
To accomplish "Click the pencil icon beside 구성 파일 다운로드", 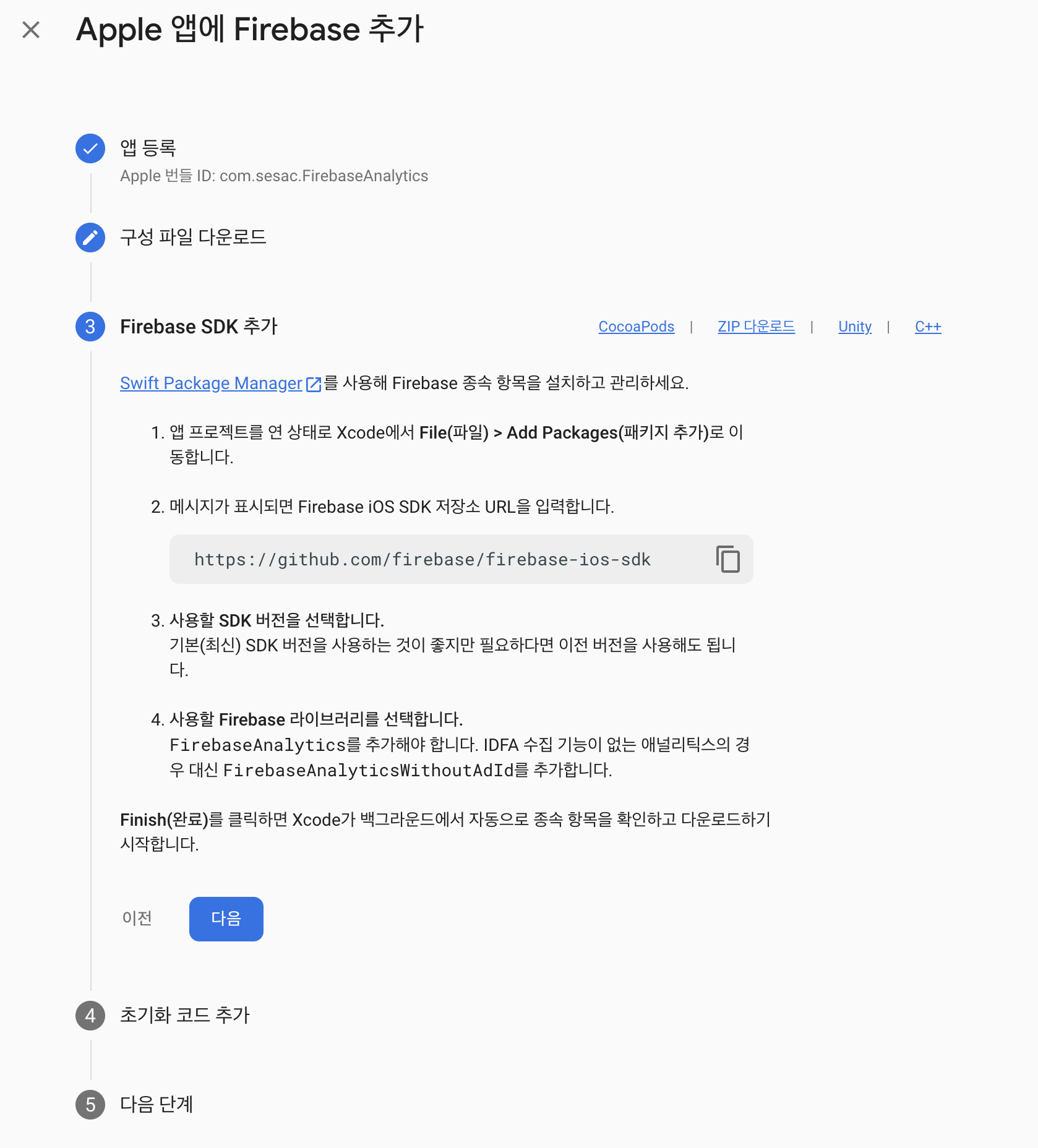I will (x=90, y=238).
